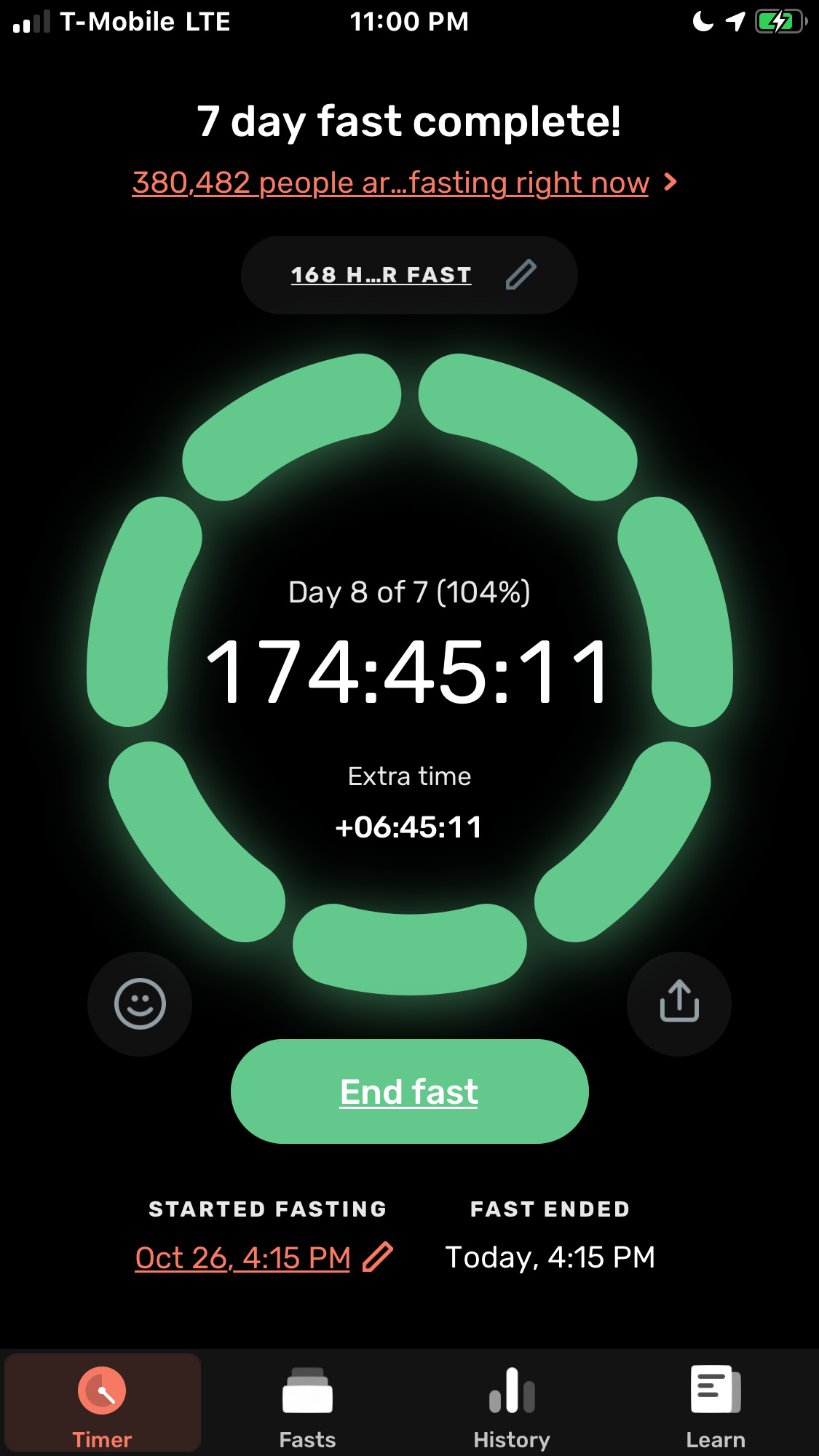Share your fast progress

(x=679, y=1004)
